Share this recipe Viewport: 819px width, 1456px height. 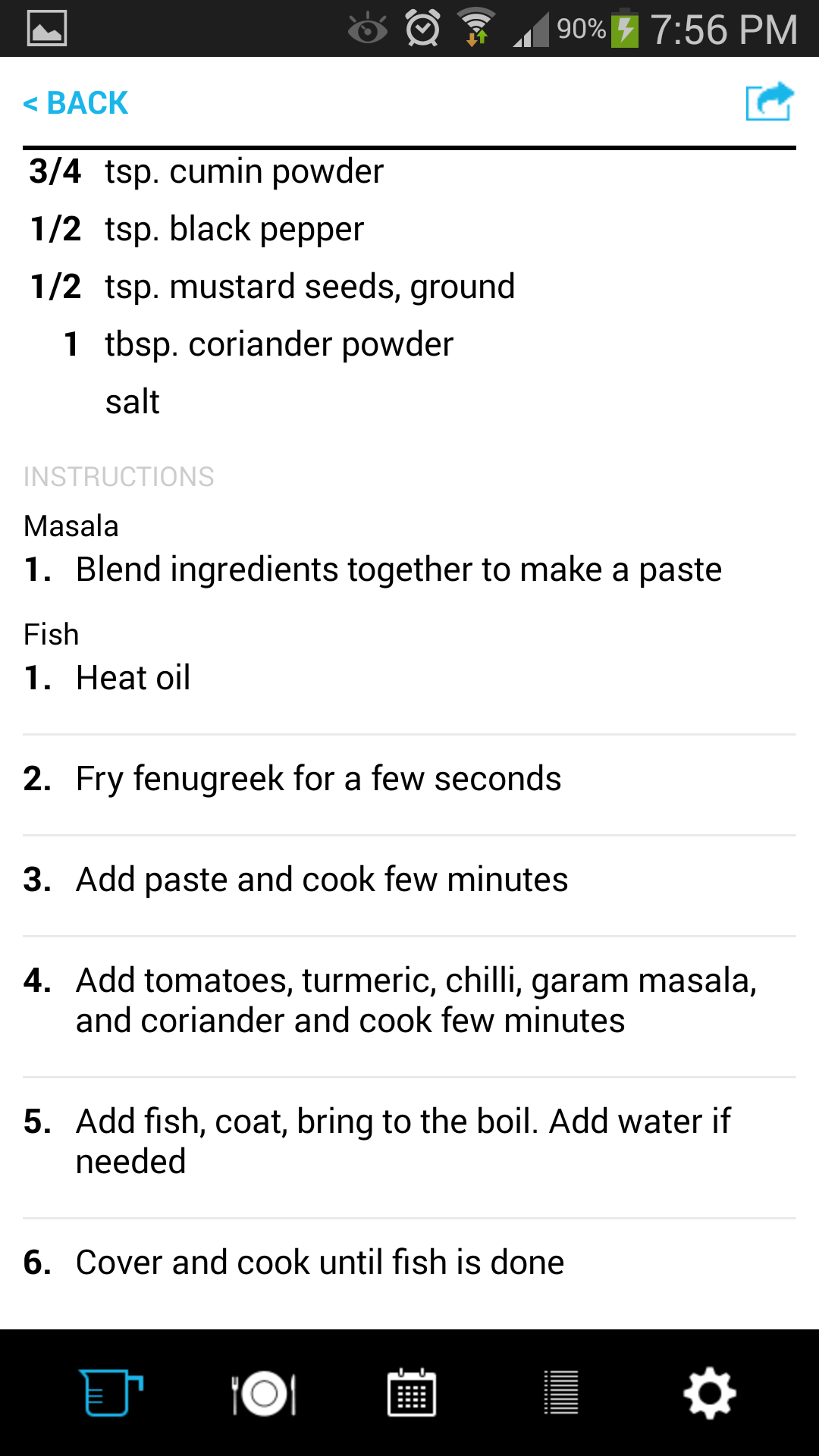769,102
